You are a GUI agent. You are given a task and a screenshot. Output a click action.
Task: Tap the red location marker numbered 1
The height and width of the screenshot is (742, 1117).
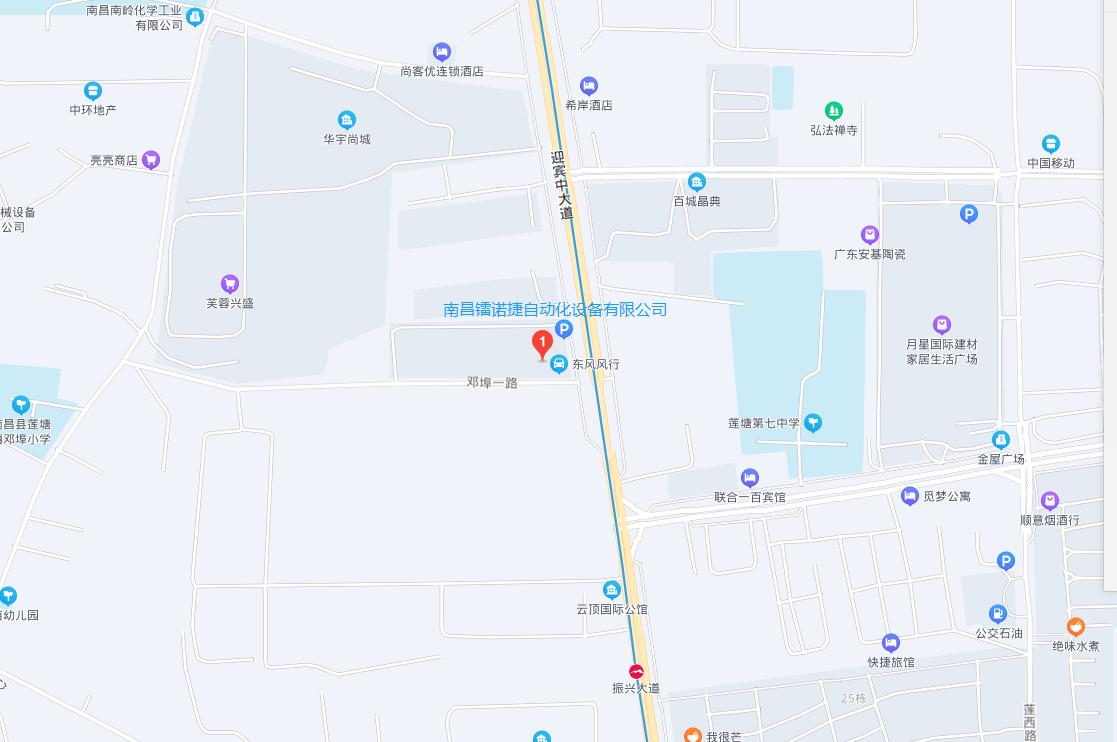pyautogui.click(x=542, y=344)
